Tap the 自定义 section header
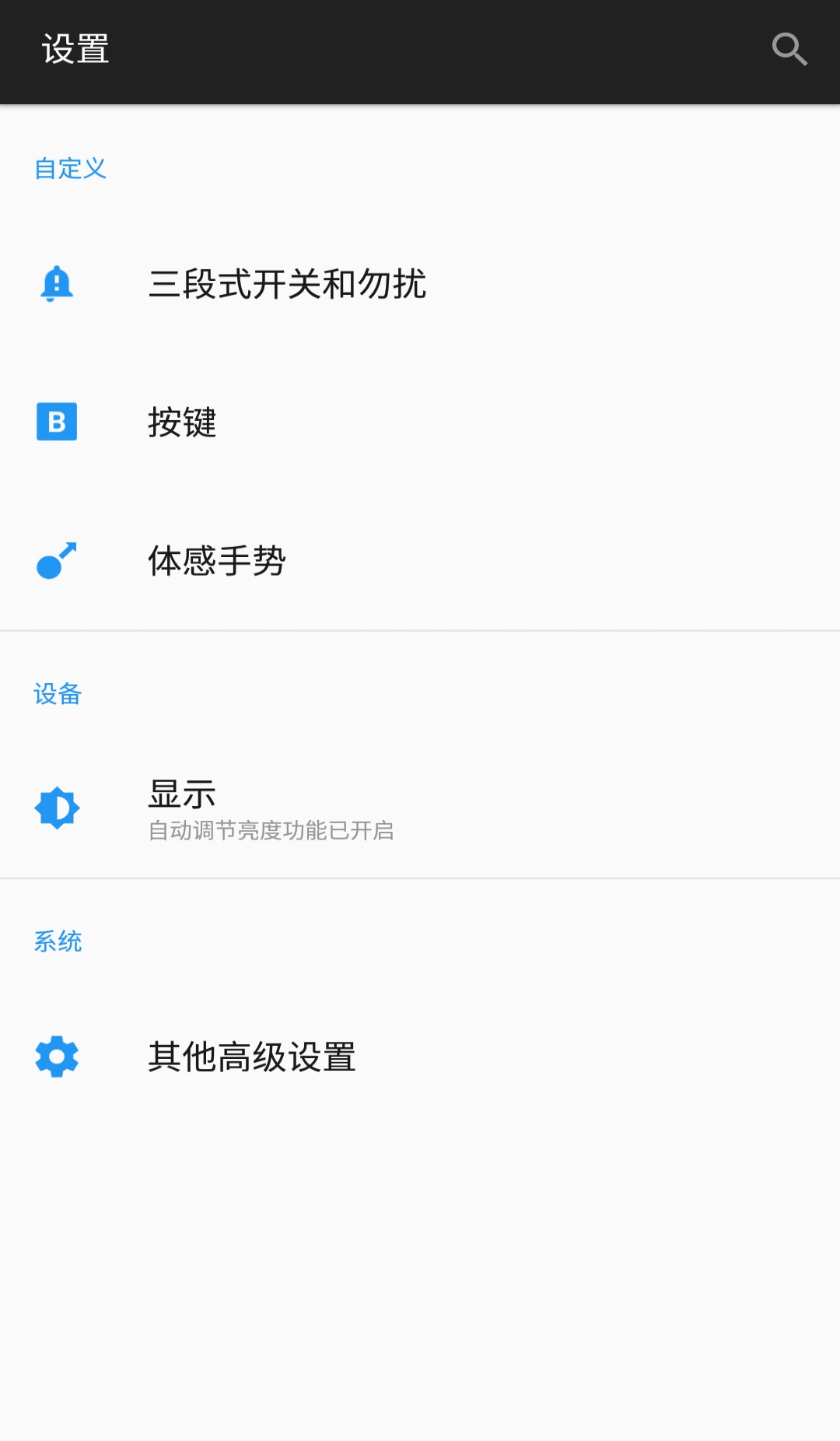The height and width of the screenshot is (1441, 840). (71, 167)
